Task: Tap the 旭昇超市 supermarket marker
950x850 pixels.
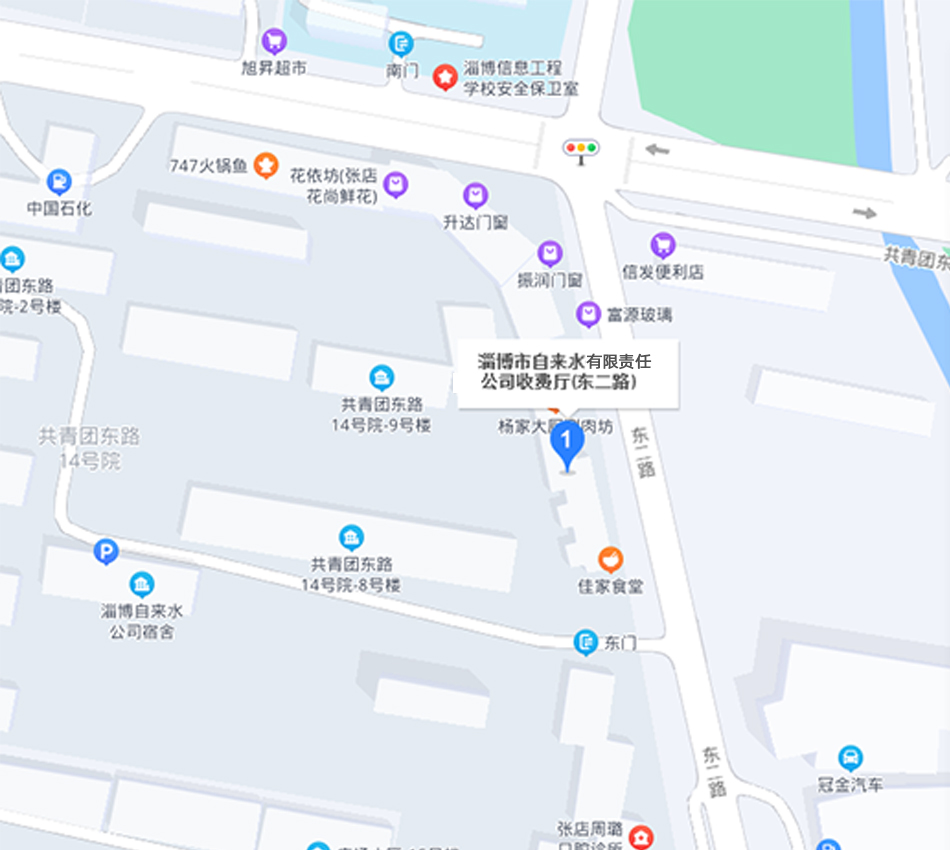Action: point(274,42)
